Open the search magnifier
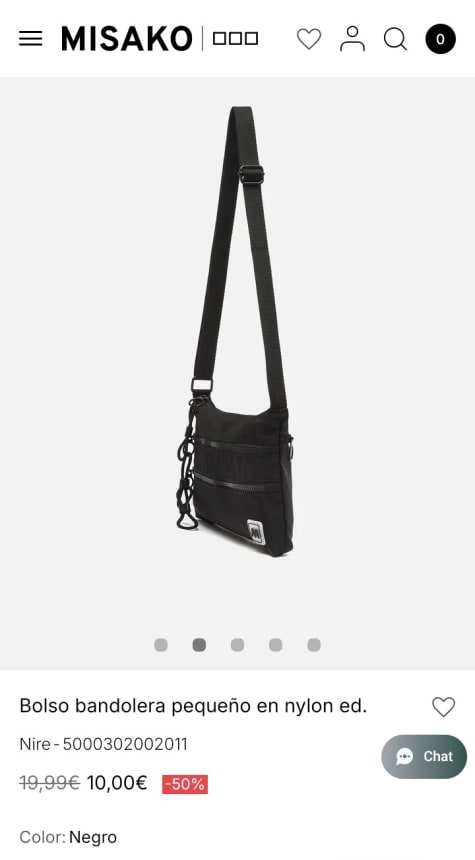The width and height of the screenshot is (475, 860). coord(395,39)
